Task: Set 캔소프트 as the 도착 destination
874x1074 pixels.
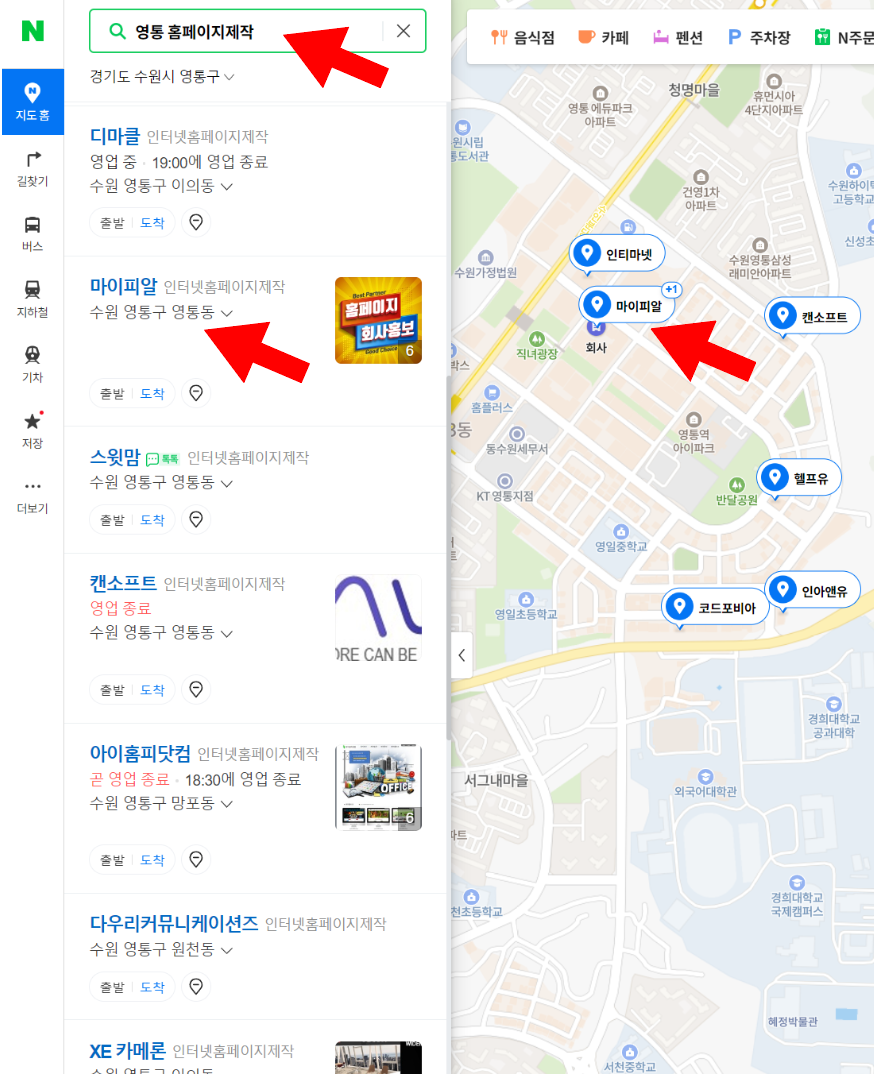Action: 152,690
